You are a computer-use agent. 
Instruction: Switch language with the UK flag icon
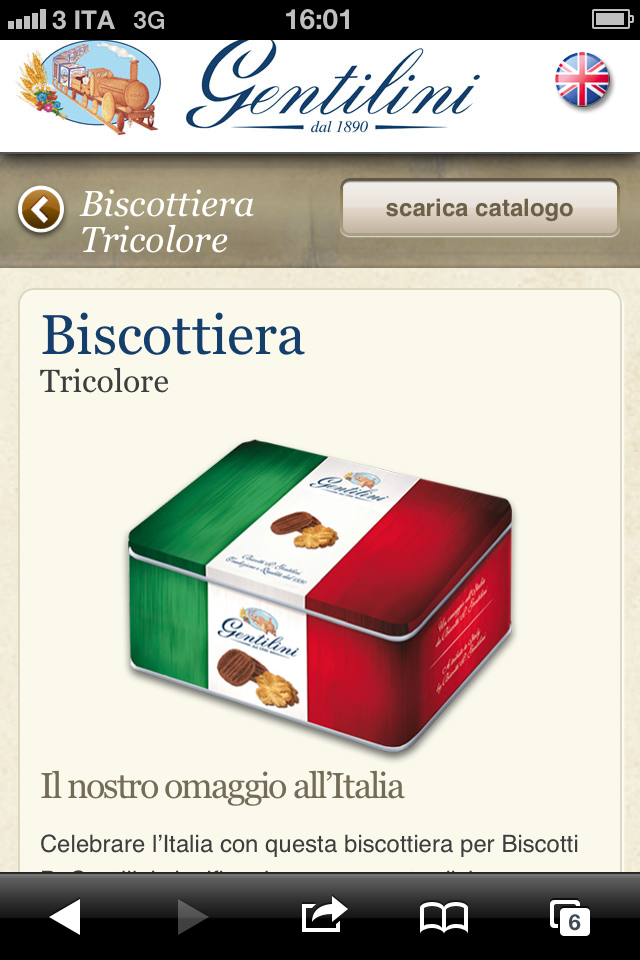(582, 80)
